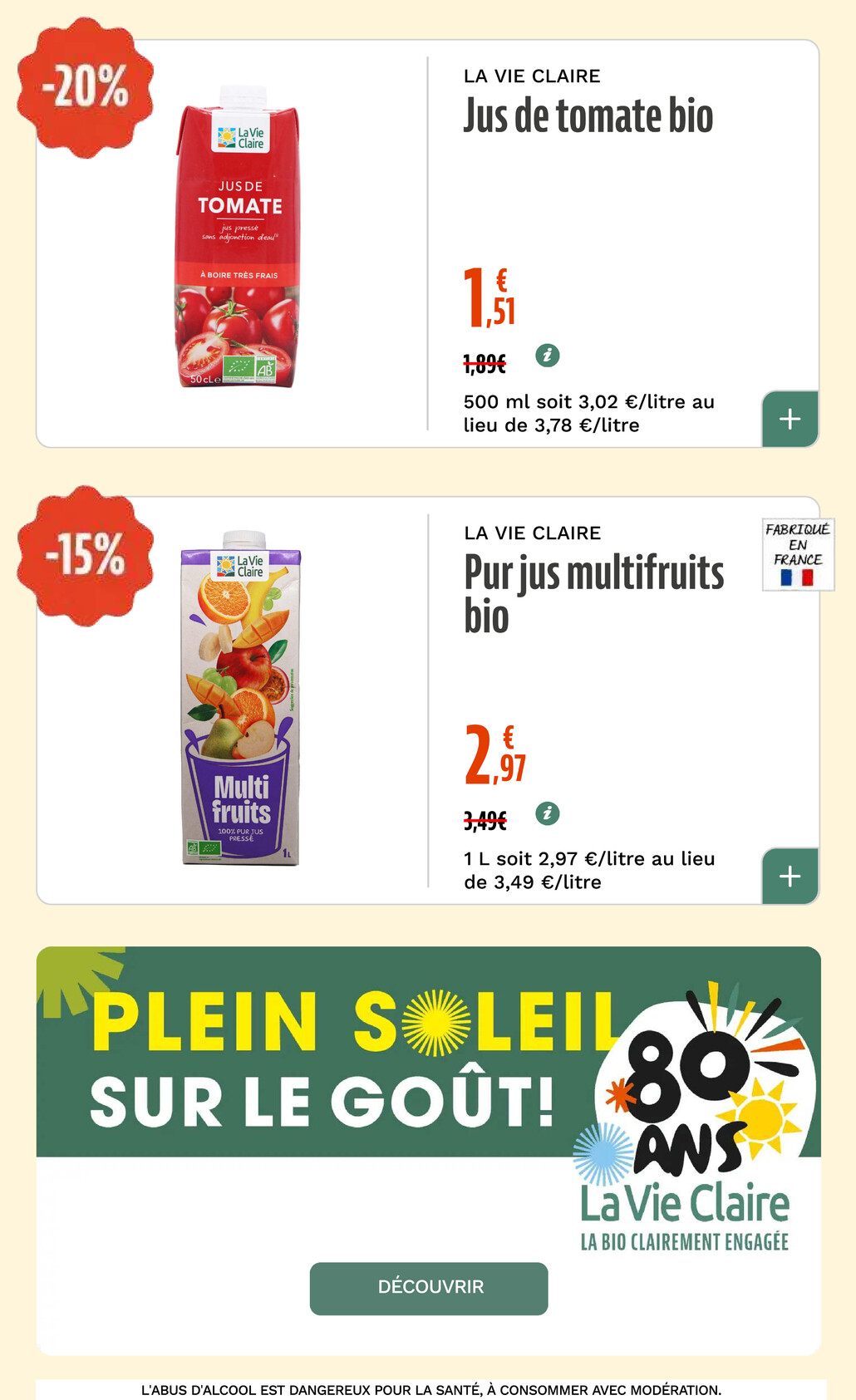Open info icon beside Jus de tomate price
Image resolution: width=856 pixels, height=1400 pixels.
pyautogui.click(x=547, y=356)
